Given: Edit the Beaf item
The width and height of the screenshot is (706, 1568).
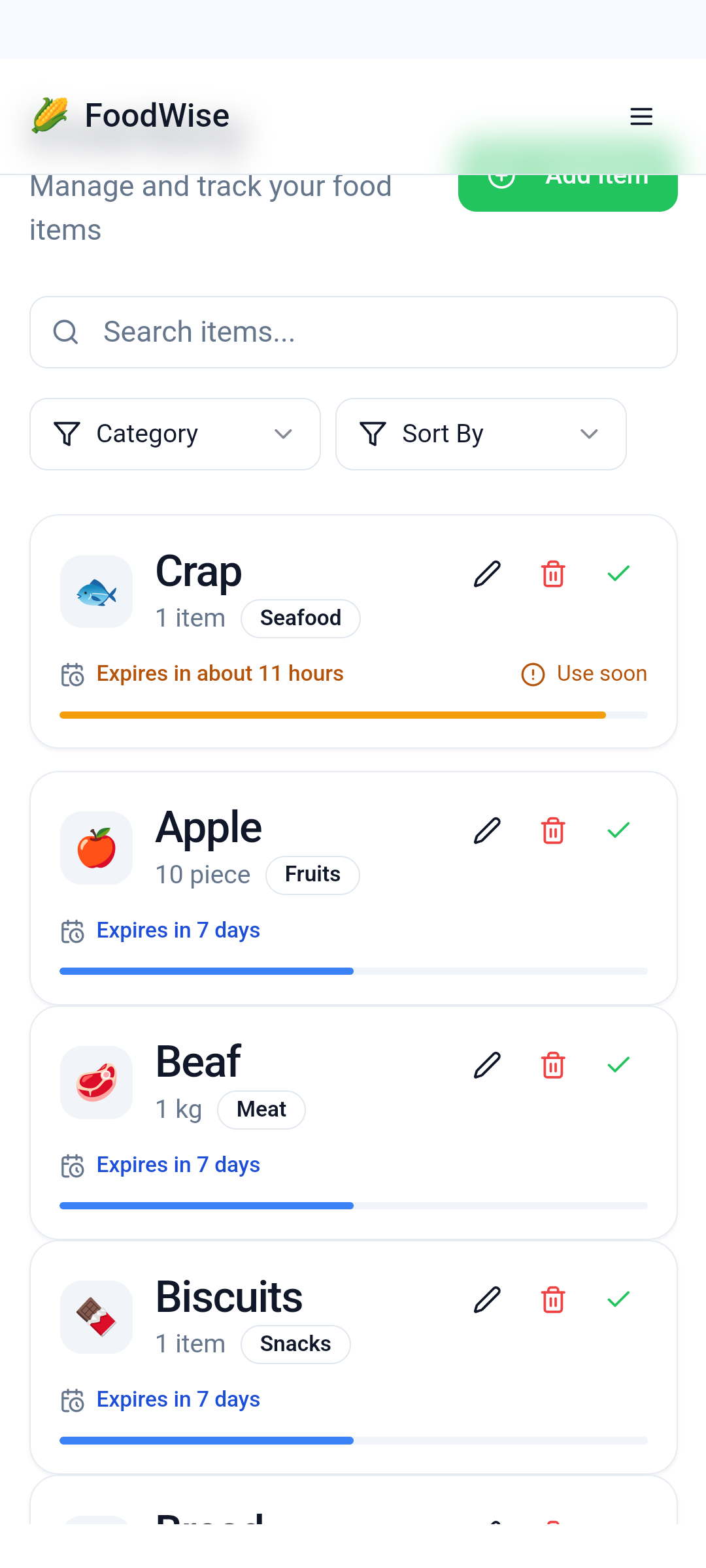Looking at the screenshot, I should click(487, 1066).
